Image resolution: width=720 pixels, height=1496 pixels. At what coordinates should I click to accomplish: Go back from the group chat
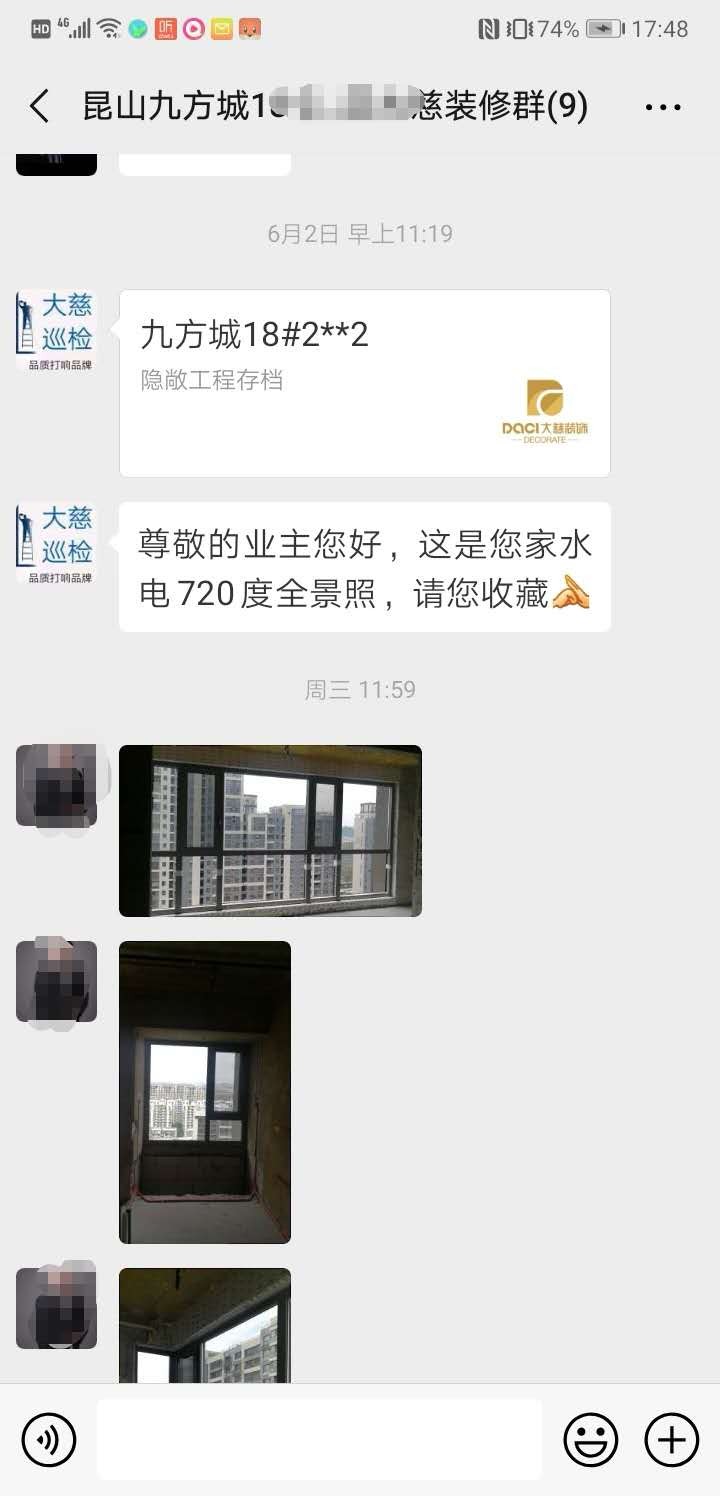(39, 106)
